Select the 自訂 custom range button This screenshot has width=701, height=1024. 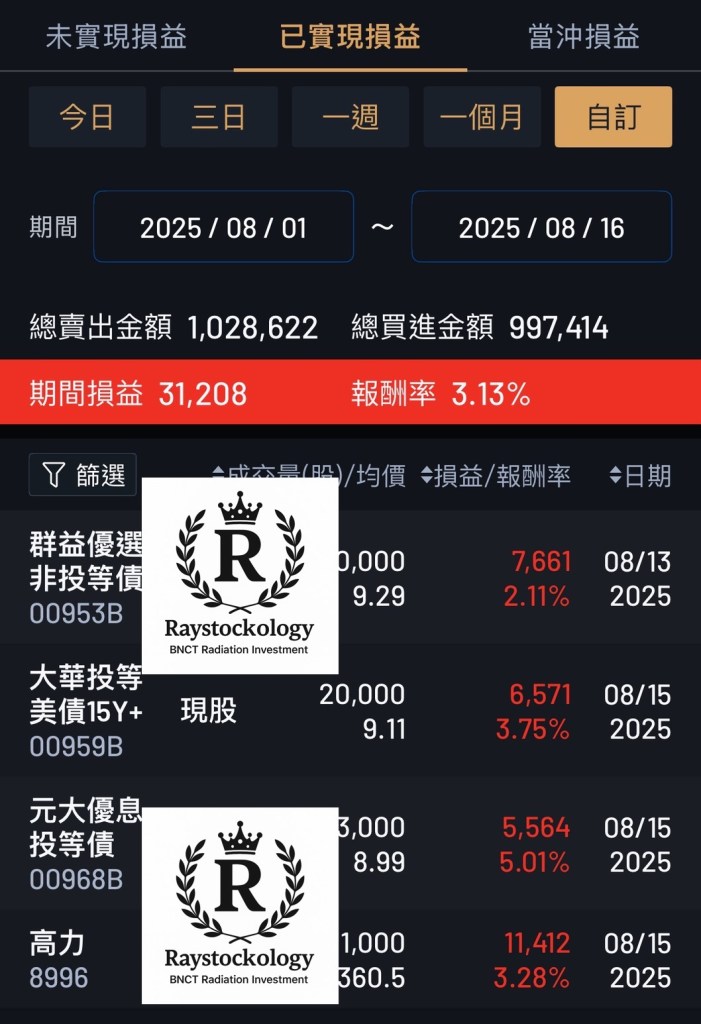pos(613,117)
